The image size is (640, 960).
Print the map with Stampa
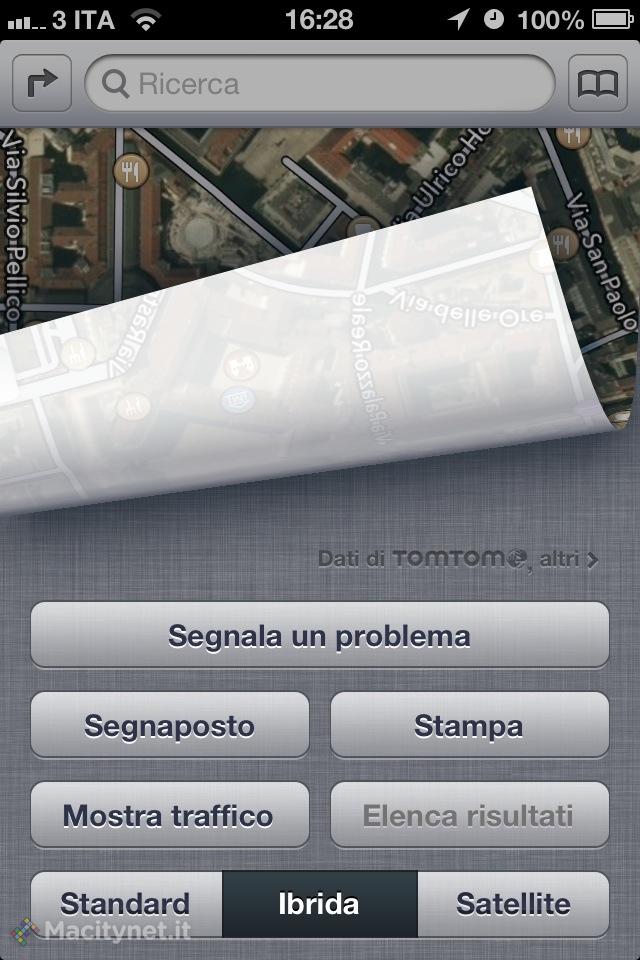pyautogui.click(x=469, y=725)
